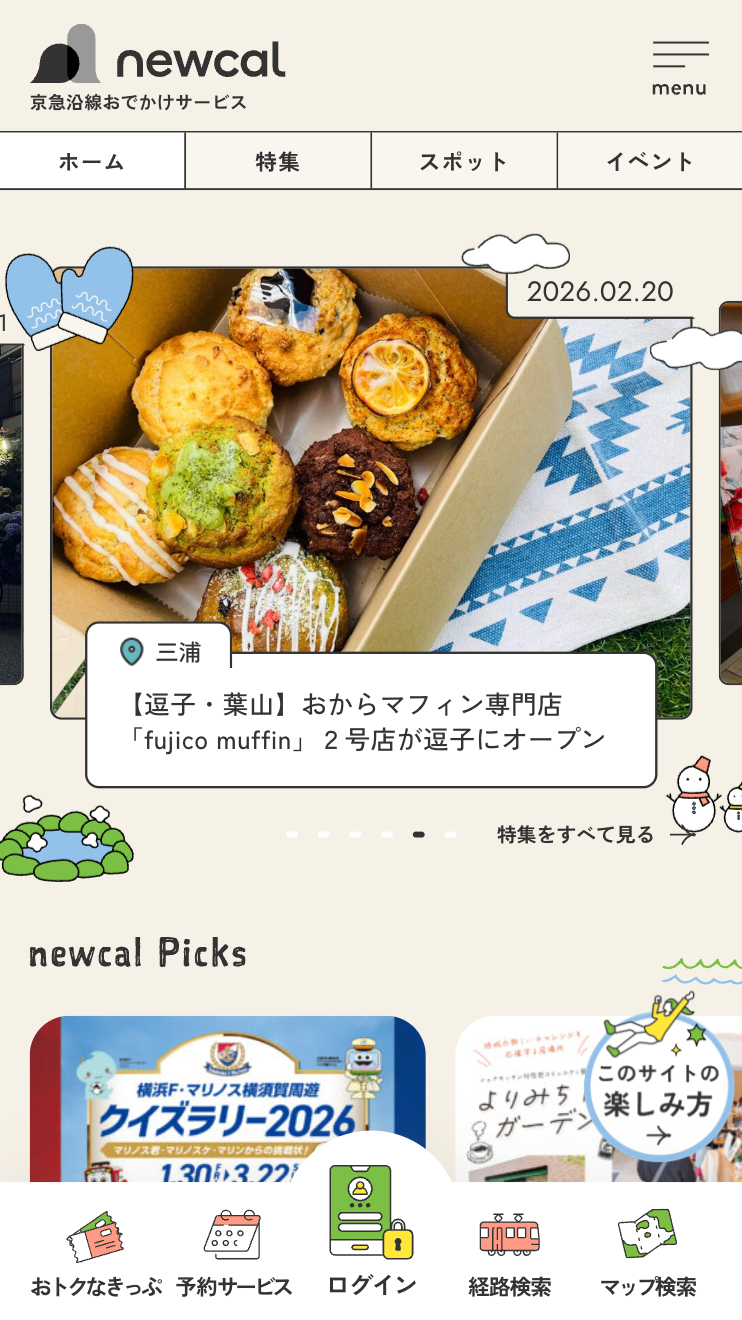Switch to the スポット tab
This screenshot has height=1320, width=742.
(464, 161)
